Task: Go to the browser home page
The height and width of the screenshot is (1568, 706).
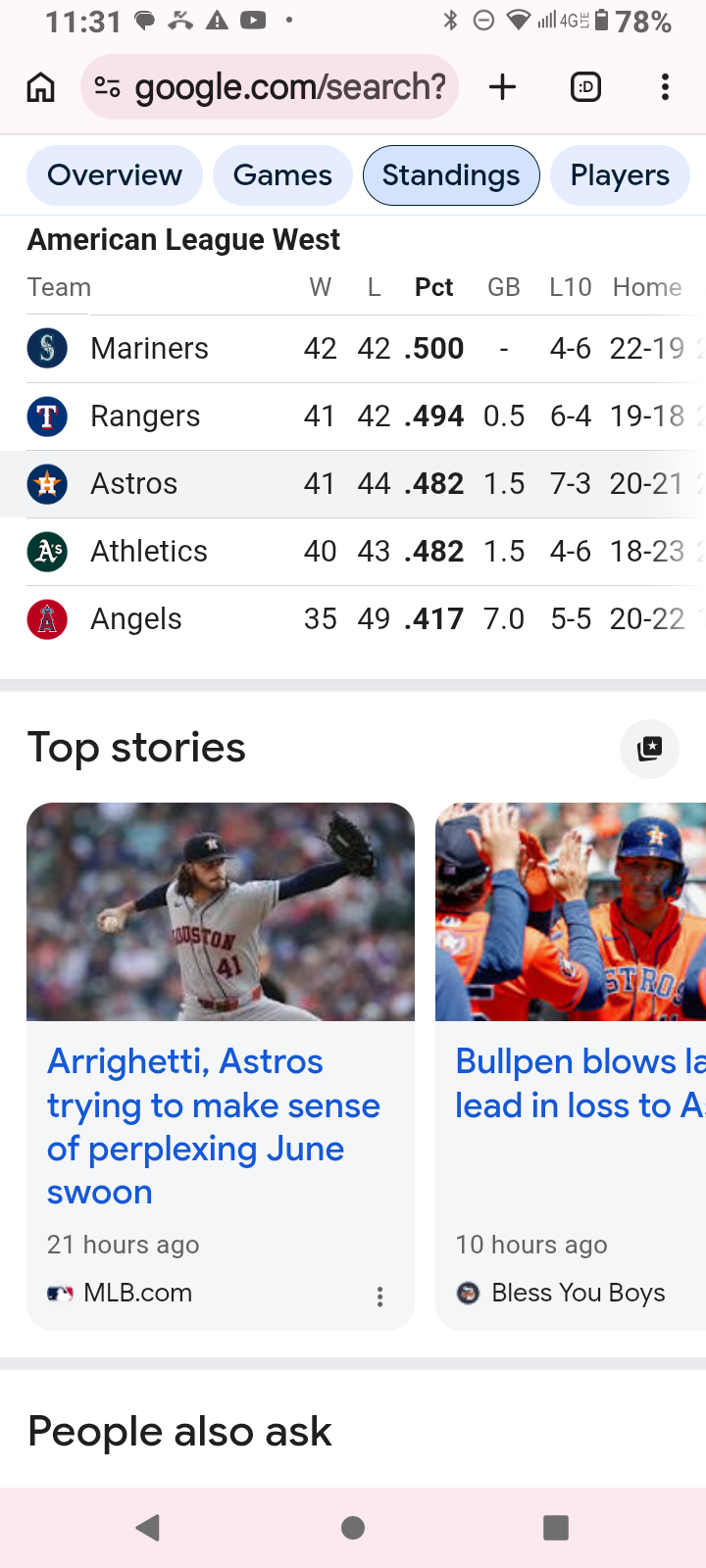Action: coord(40,87)
